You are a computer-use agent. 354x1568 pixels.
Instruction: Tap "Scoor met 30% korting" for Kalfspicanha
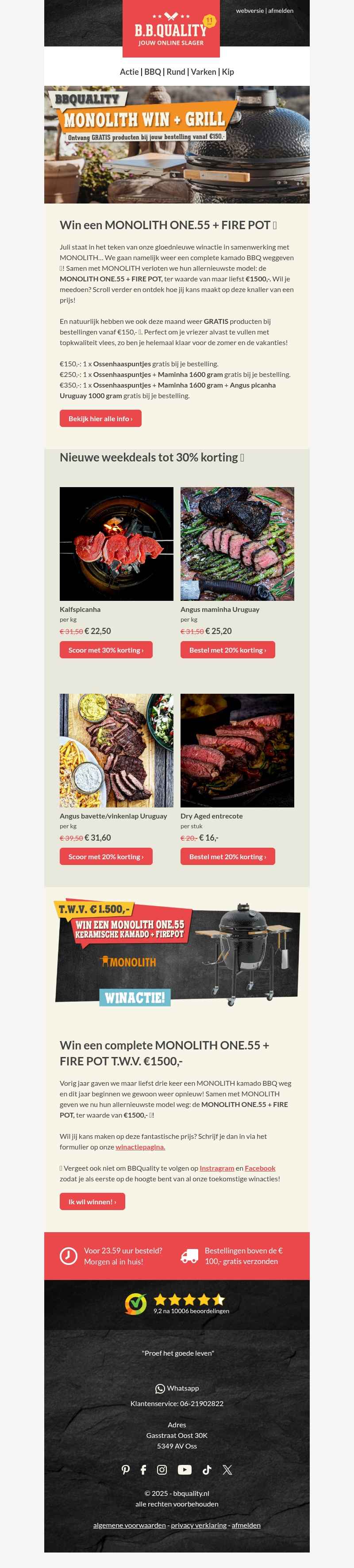click(106, 650)
